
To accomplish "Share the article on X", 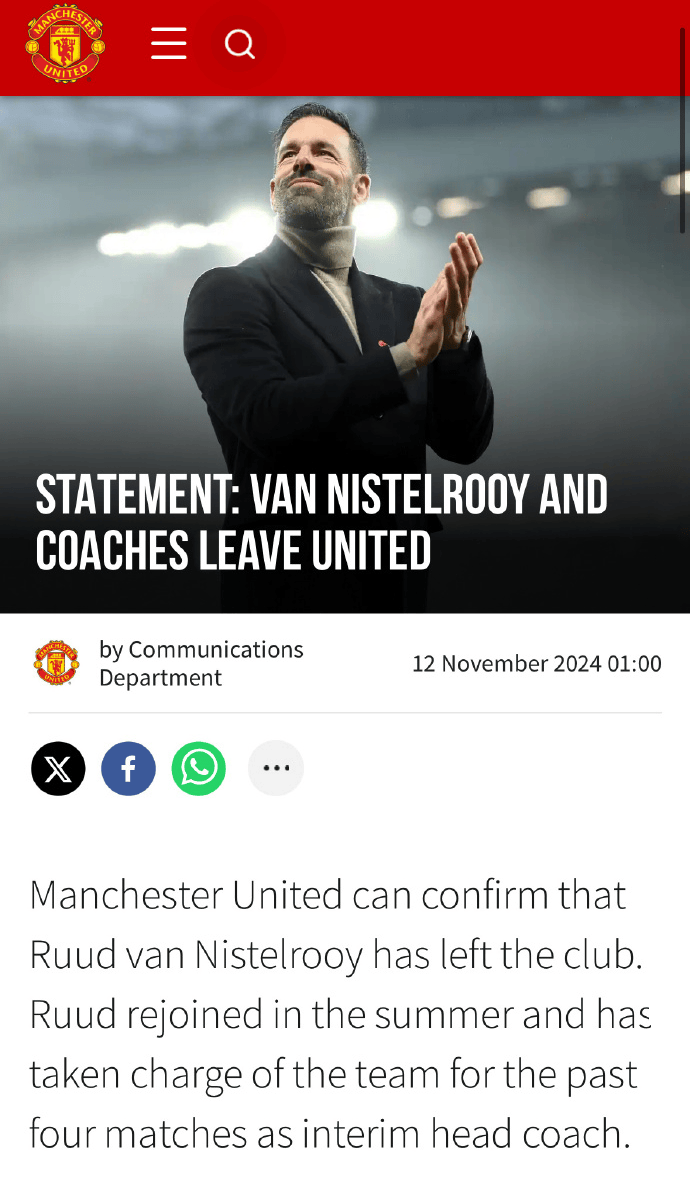I will 58,768.
